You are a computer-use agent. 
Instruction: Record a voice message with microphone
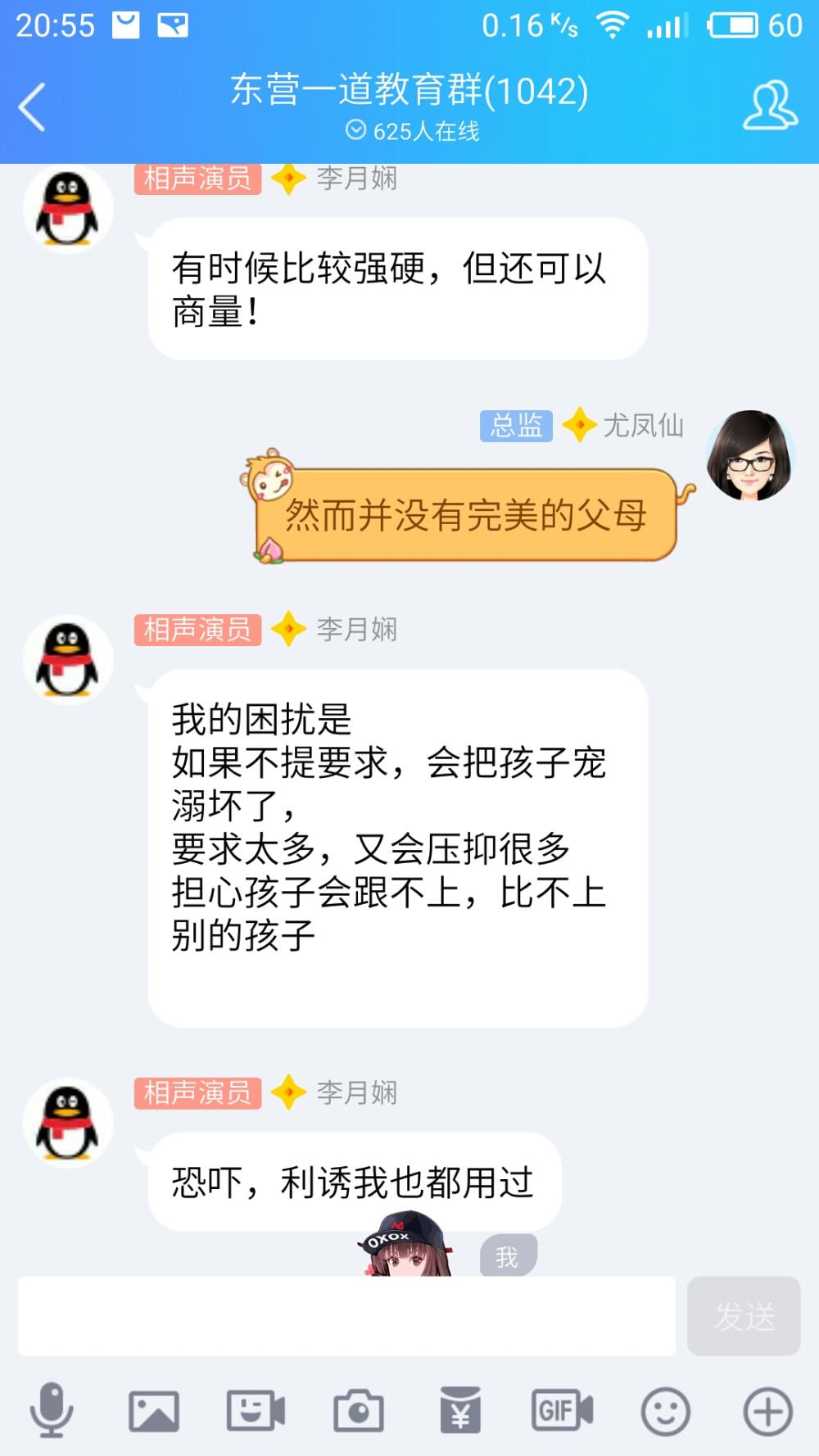pyautogui.click(x=52, y=1410)
